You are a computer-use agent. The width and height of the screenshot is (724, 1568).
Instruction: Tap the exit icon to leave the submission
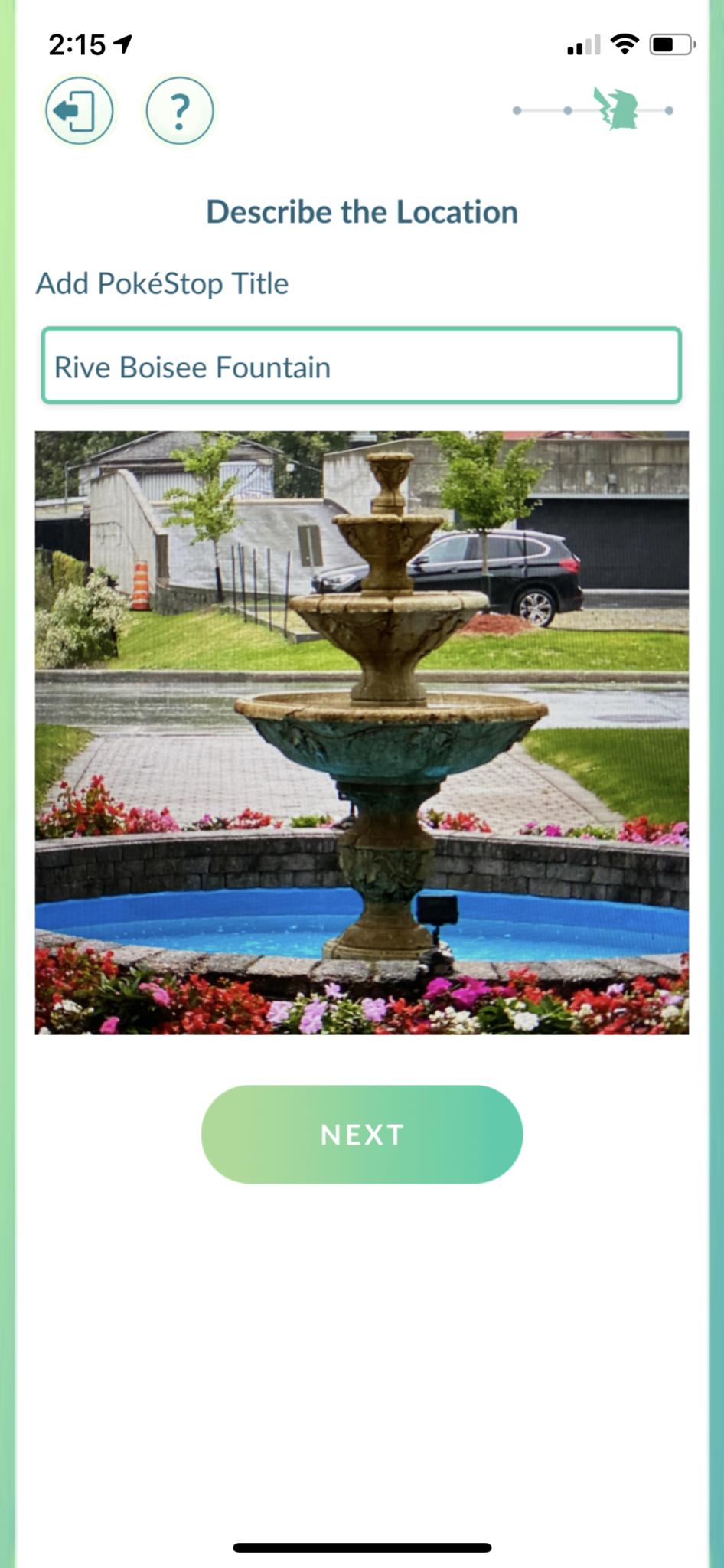point(79,111)
